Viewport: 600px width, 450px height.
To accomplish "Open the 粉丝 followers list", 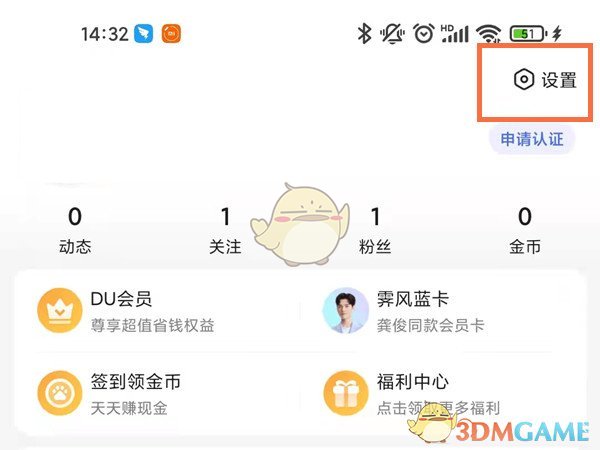I will pyautogui.click(x=375, y=230).
